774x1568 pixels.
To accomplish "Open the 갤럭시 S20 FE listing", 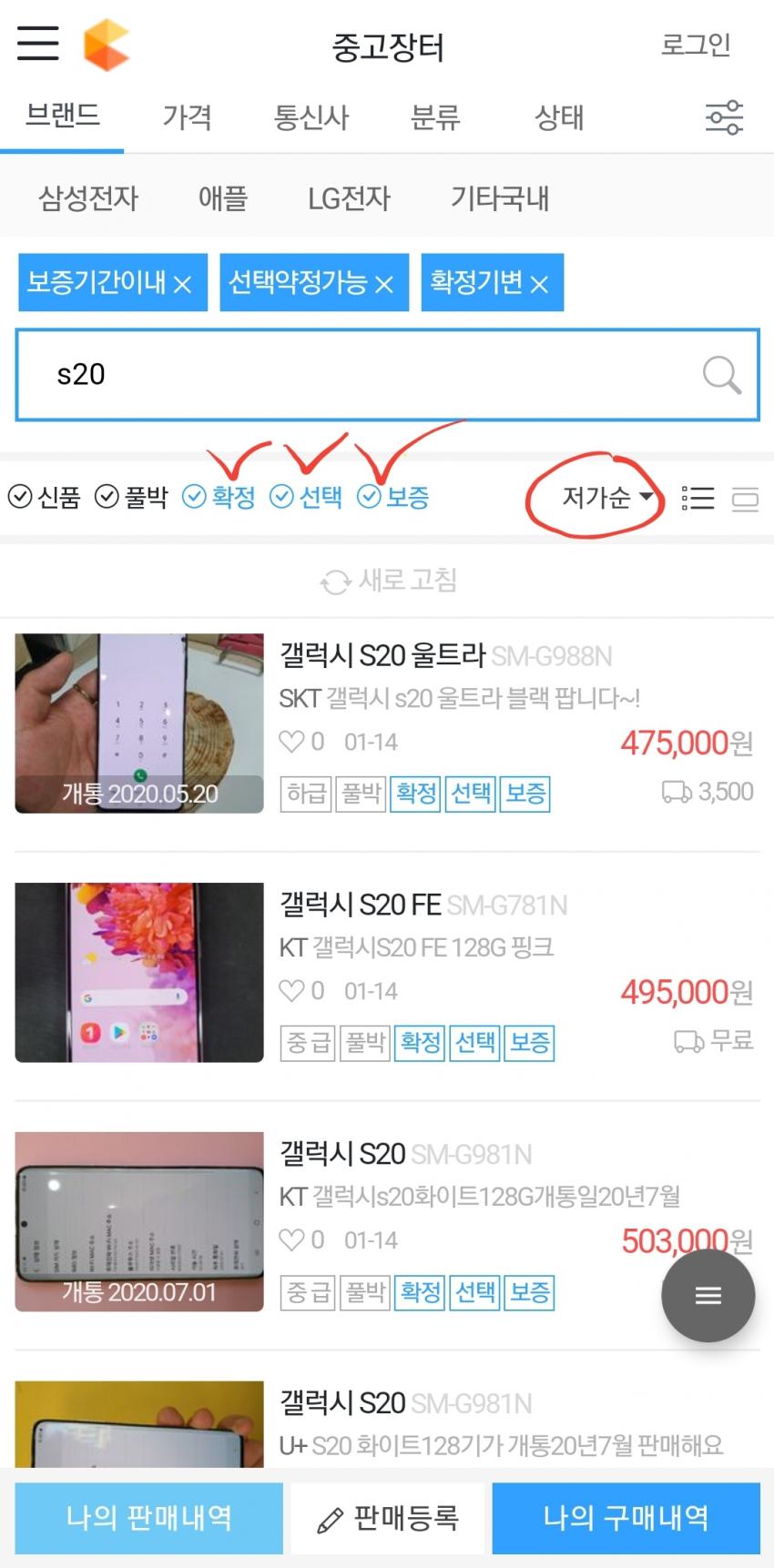I will coord(361,905).
